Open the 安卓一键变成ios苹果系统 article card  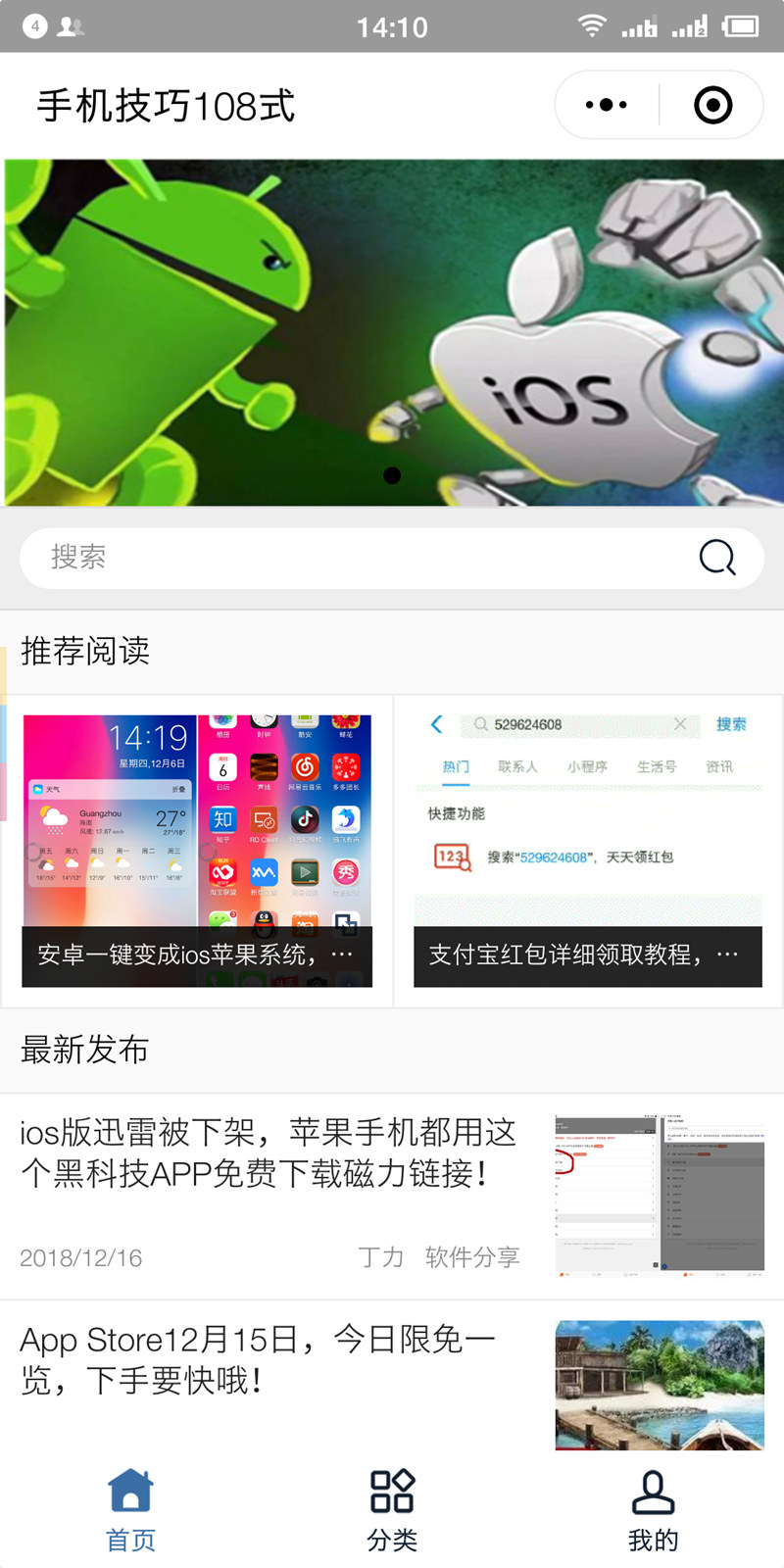197,851
